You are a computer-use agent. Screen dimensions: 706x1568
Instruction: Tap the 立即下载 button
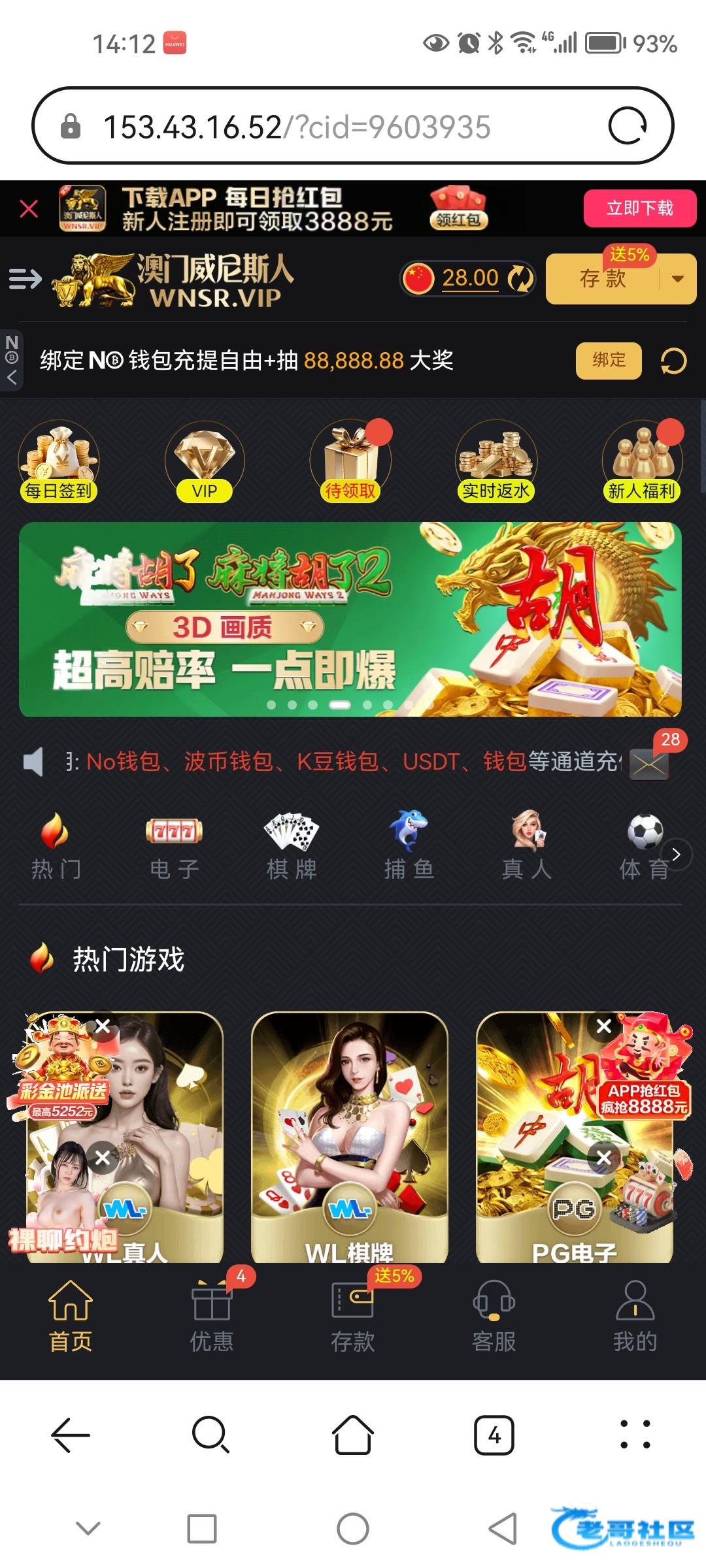639,208
